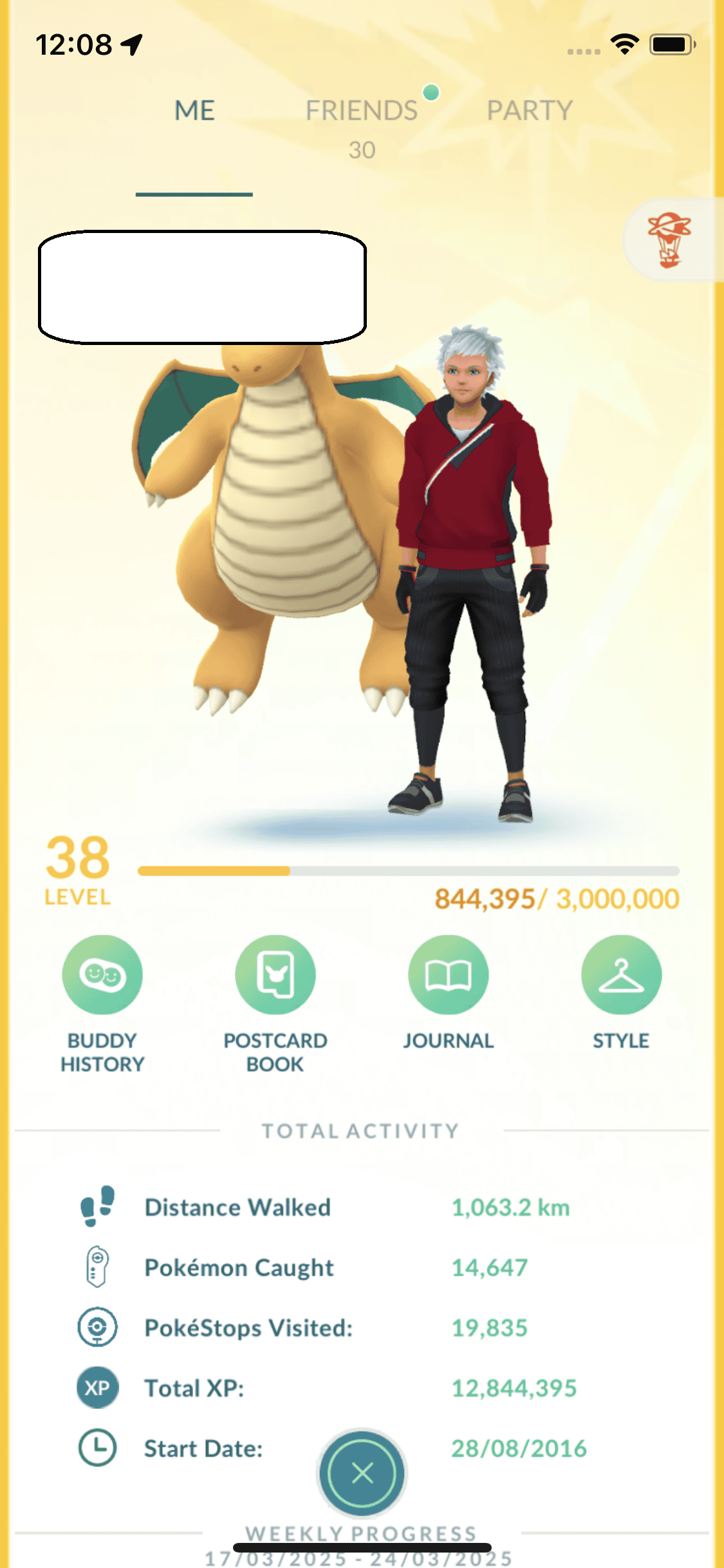
Task: Open Style to customize avatar
Action: tap(621, 975)
